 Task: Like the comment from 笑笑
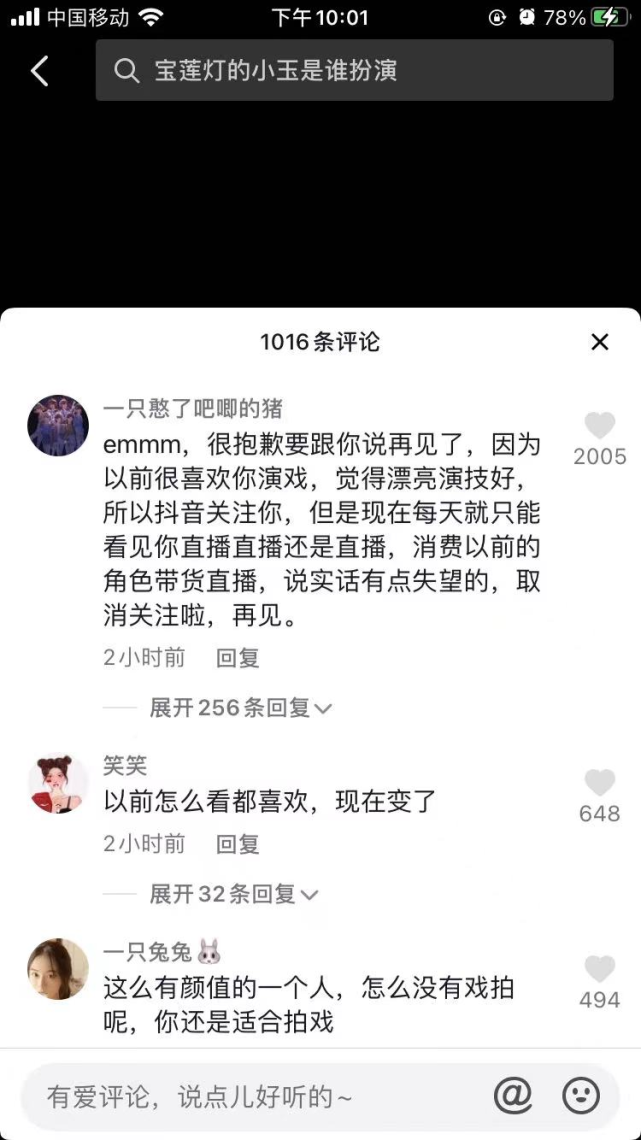tap(599, 783)
